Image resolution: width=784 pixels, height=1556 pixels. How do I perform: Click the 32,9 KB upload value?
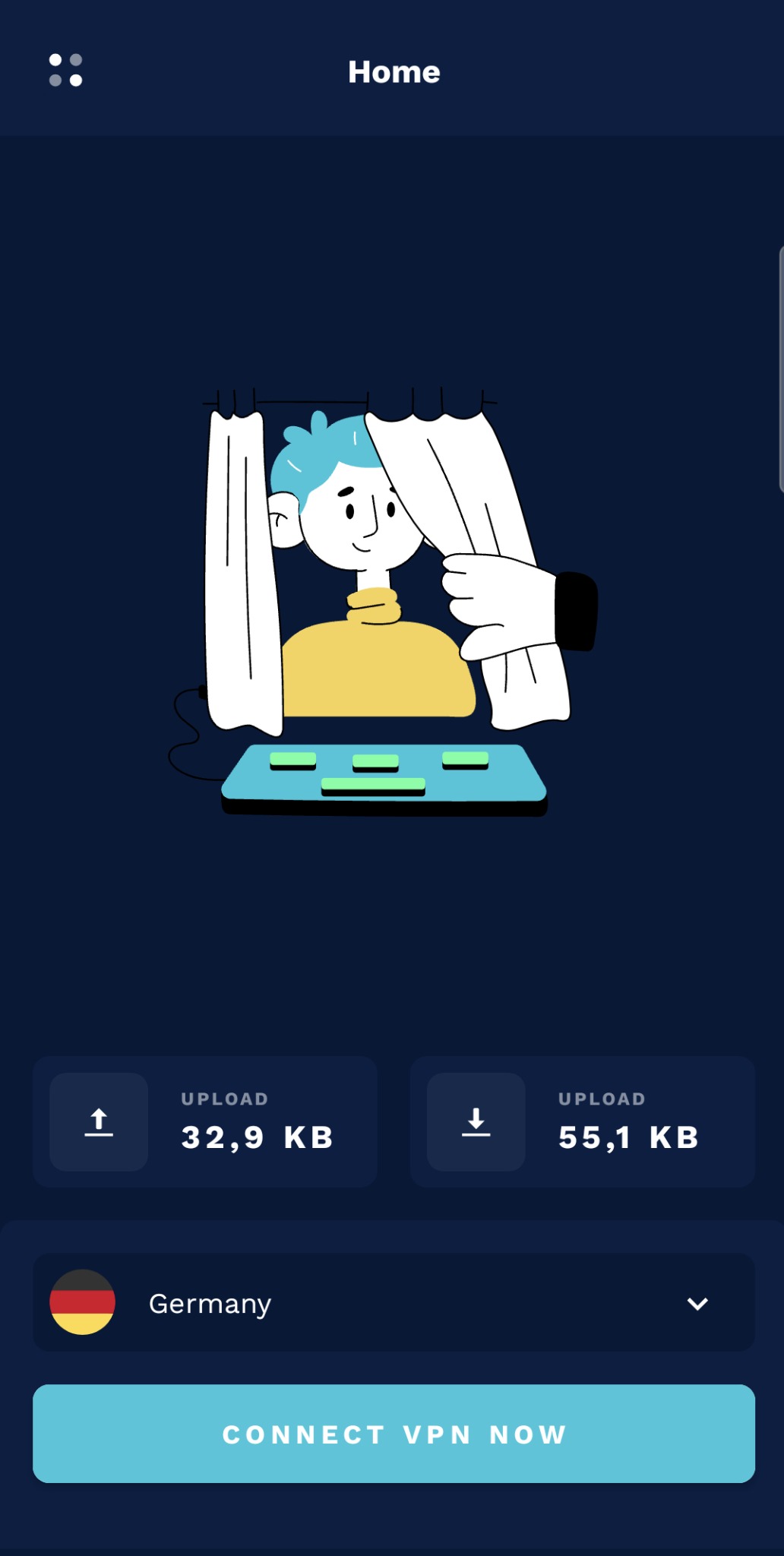258,1137
